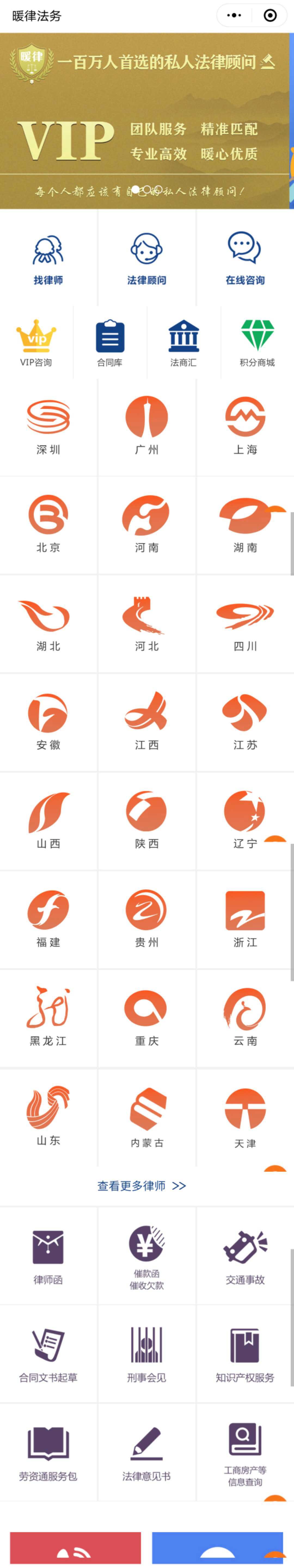Open VIP咨询

click(x=36, y=343)
